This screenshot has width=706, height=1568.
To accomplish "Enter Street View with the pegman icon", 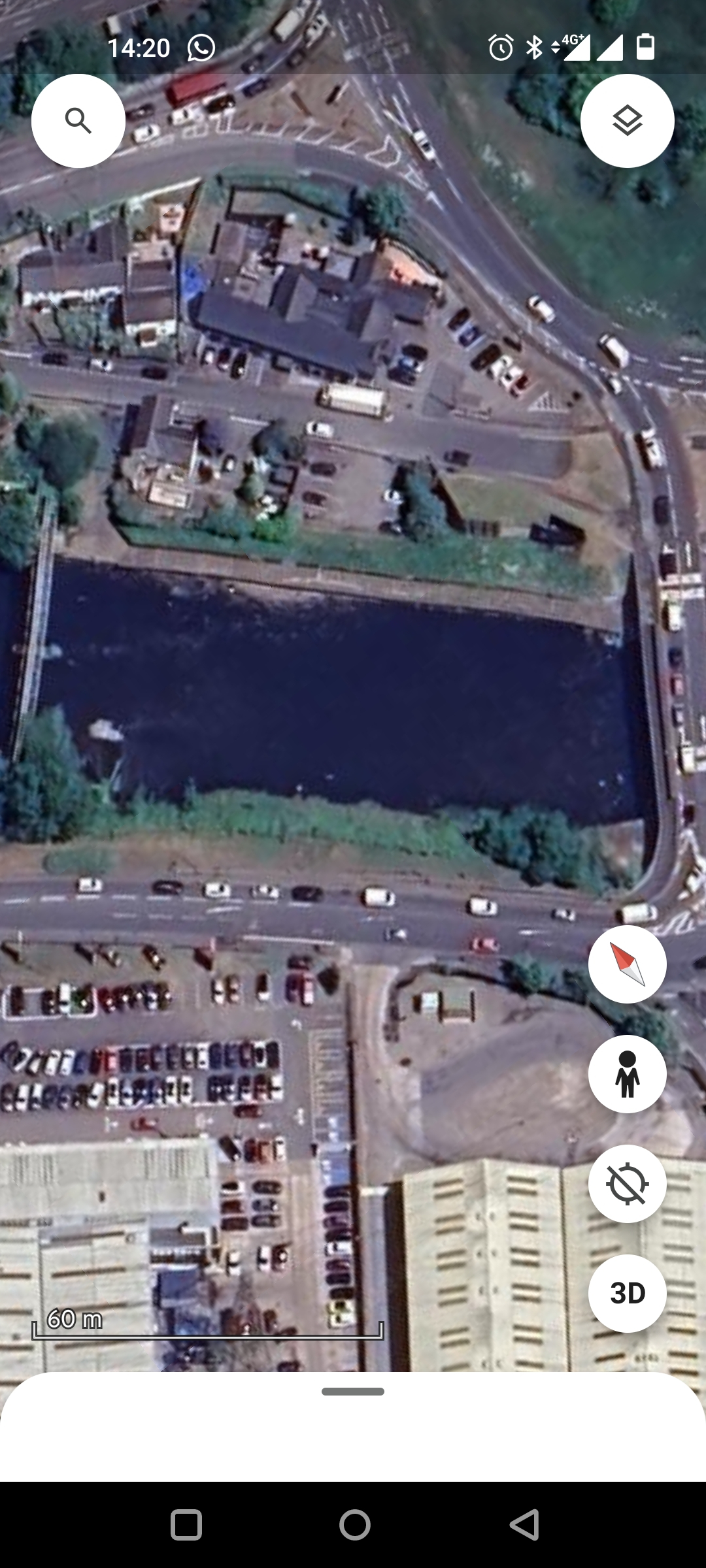I will (627, 1074).
